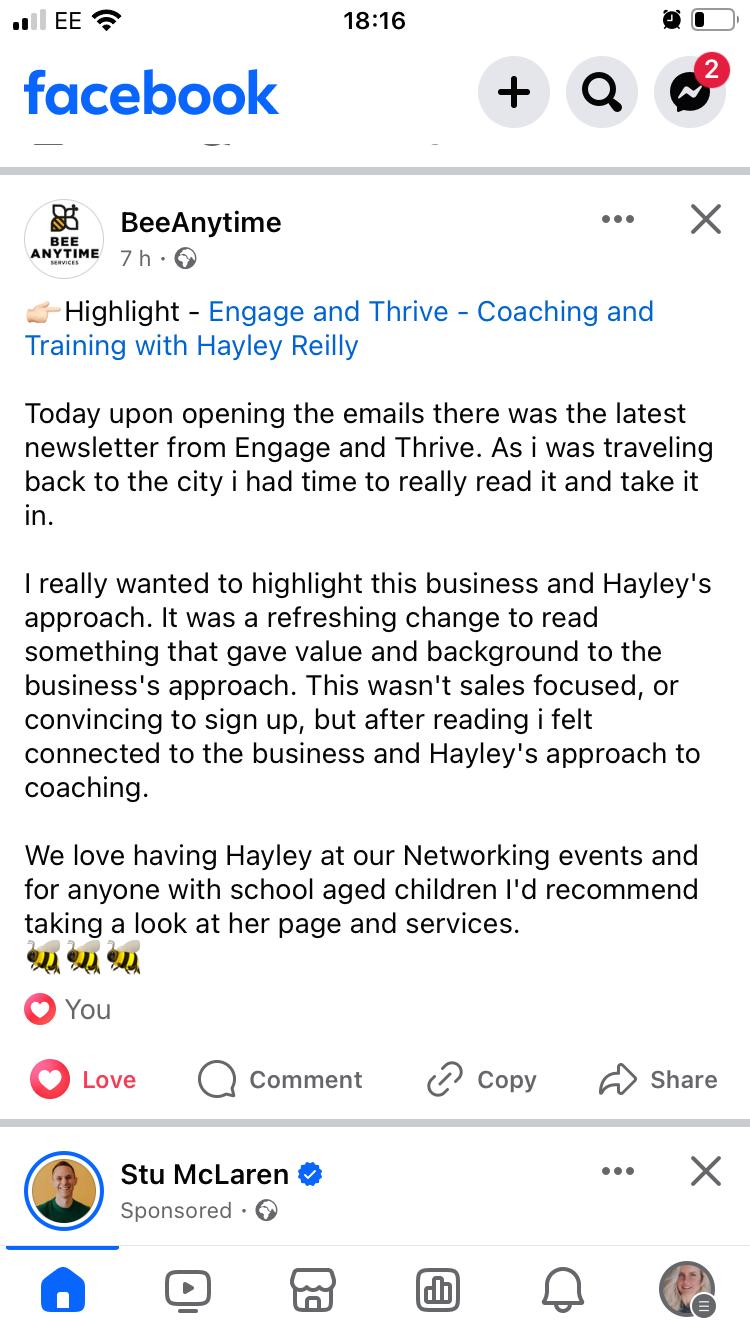The image size is (750, 1334).
Task: Open the profile menu tab
Action: (x=687, y=1290)
